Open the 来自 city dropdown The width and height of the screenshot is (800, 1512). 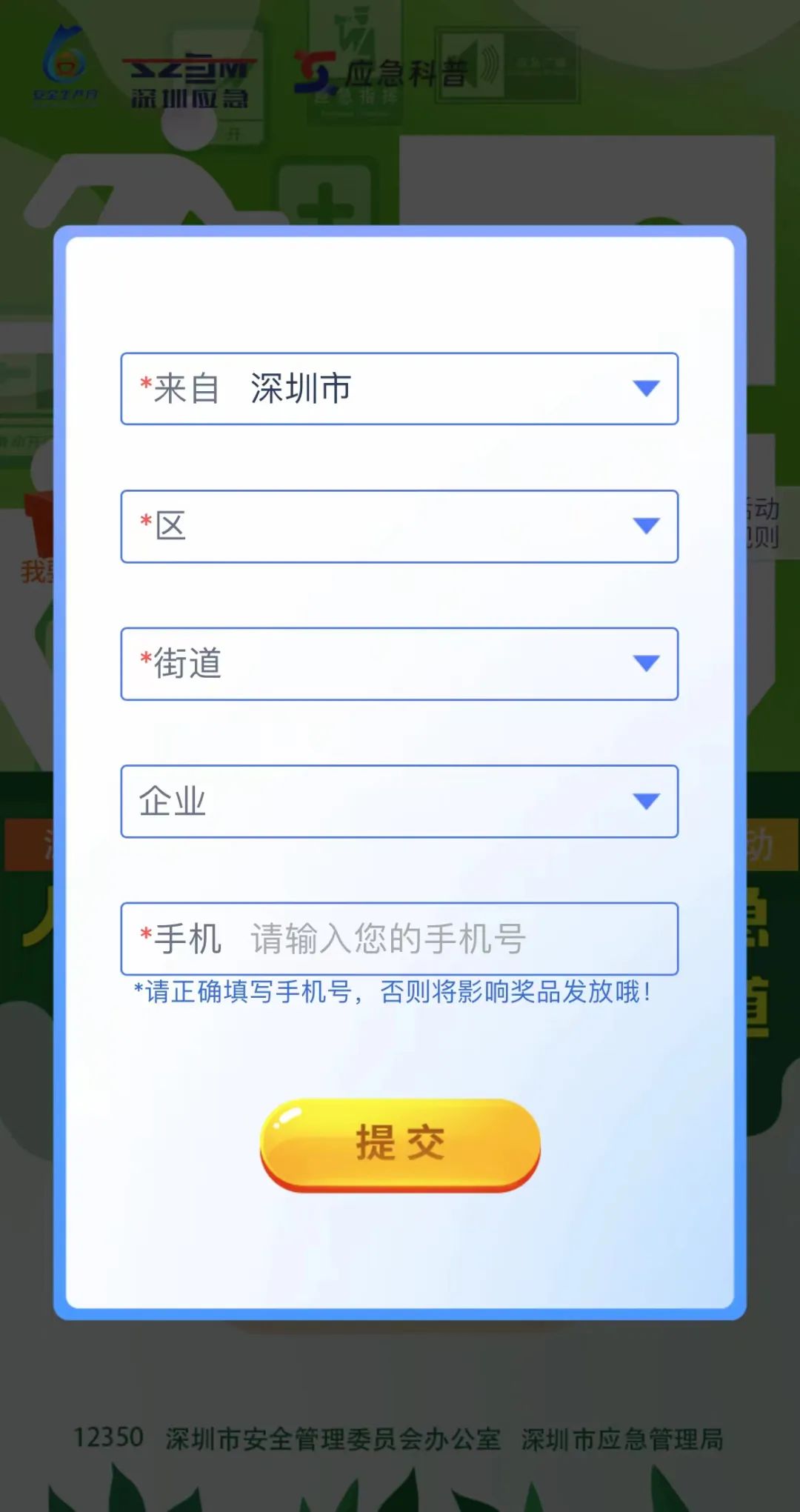400,388
